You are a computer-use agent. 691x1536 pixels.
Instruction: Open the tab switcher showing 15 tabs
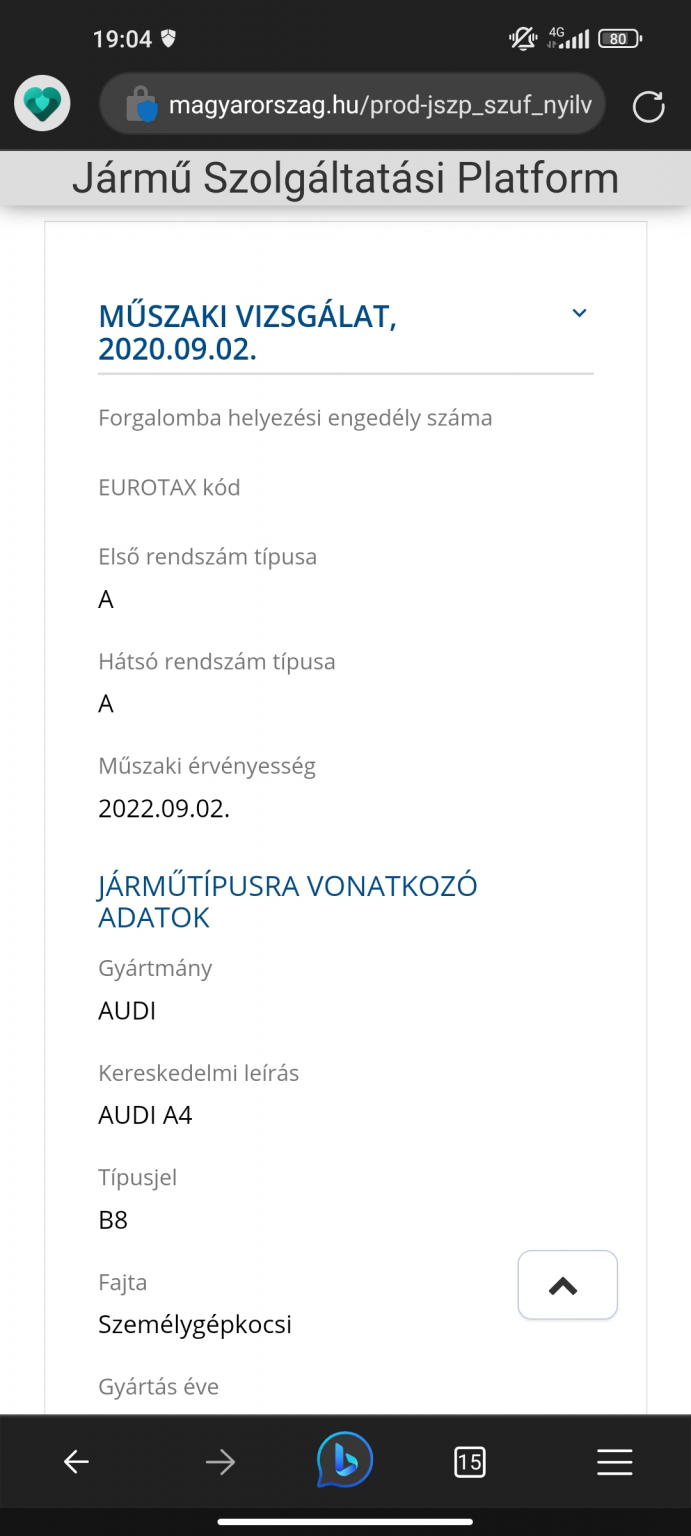pos(469,1463)
